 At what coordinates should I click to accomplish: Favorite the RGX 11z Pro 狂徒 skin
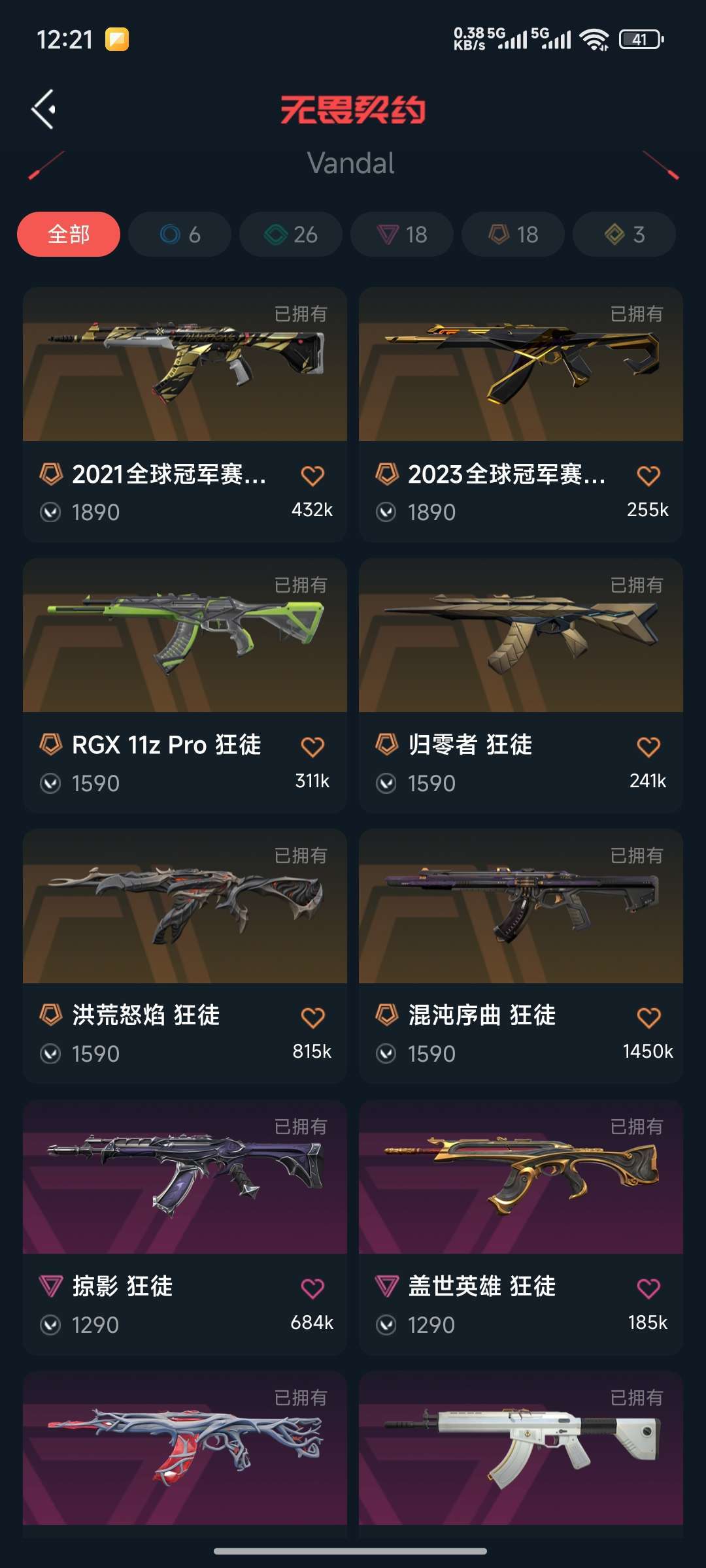312,747
